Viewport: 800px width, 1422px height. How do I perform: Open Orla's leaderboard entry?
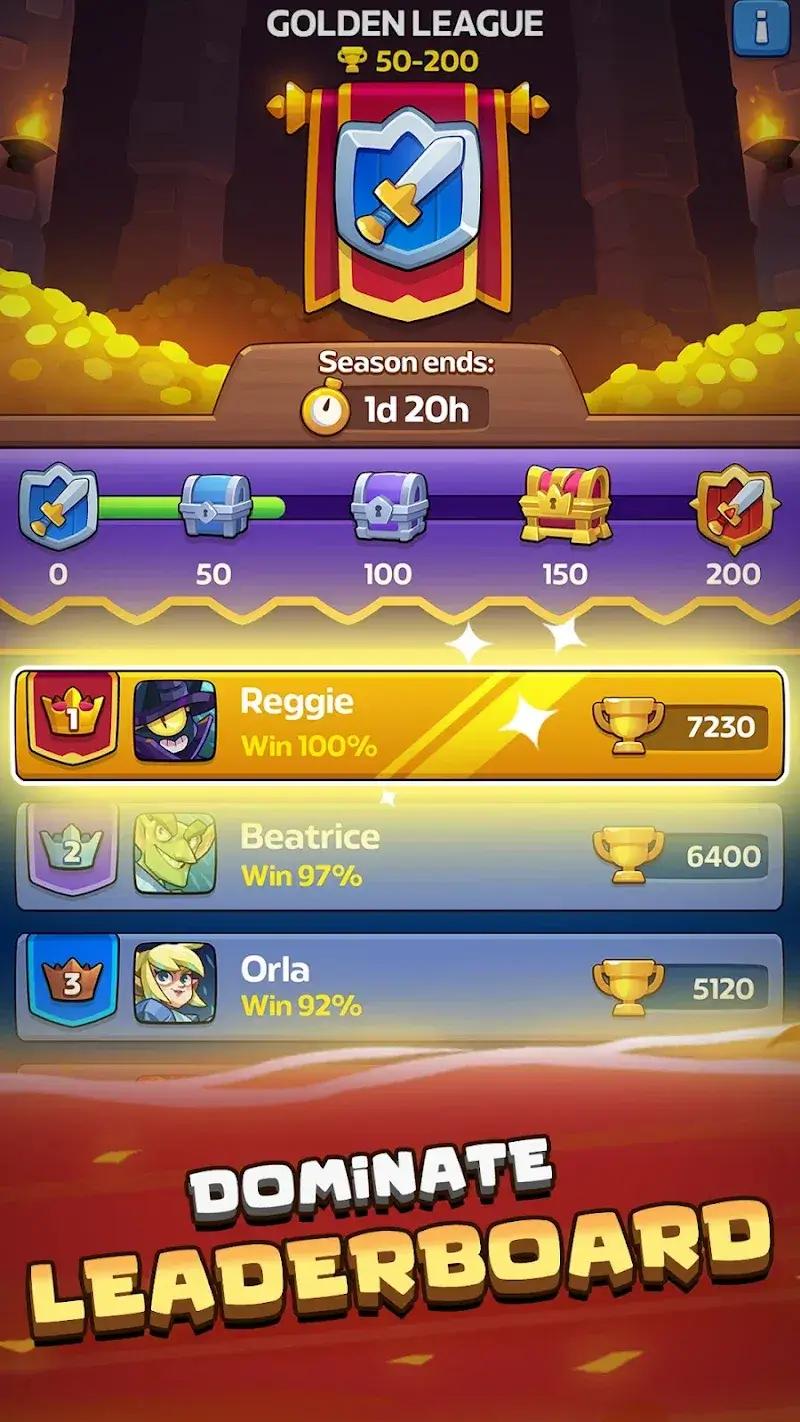pos(400,985)
